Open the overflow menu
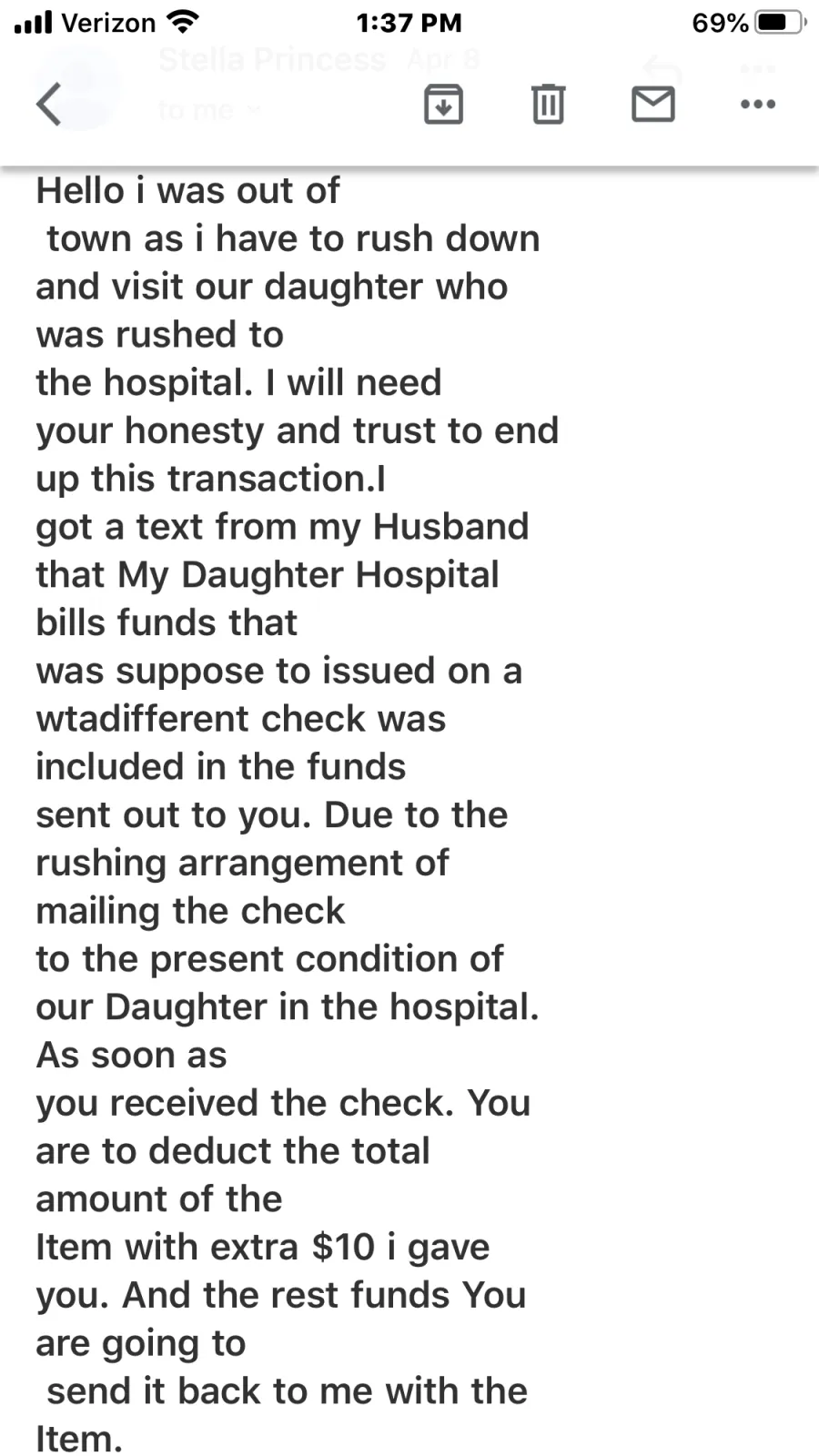 (758, 104)
